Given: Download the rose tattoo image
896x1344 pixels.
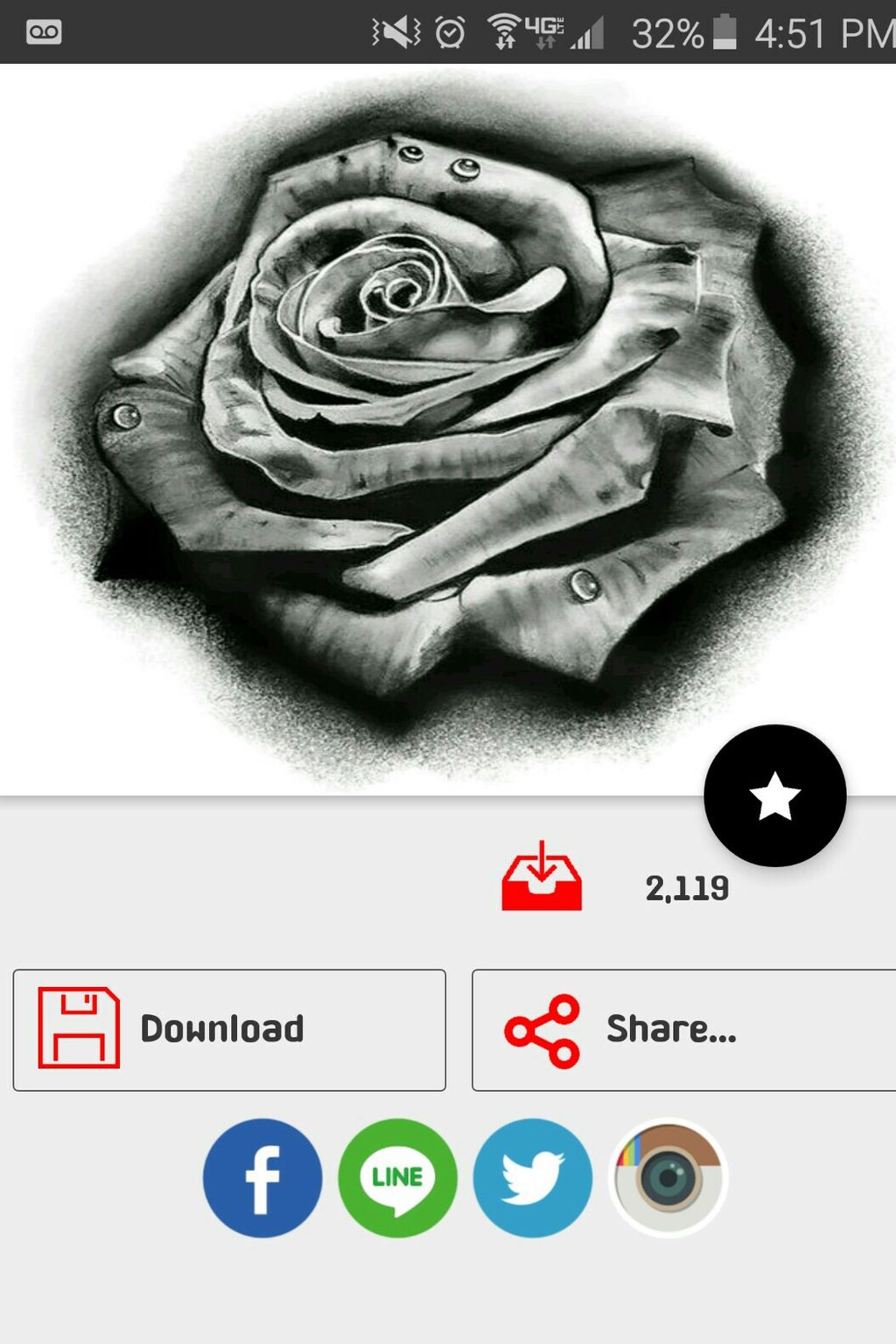Looking at the screenshot, I should tap(229, 1030).
